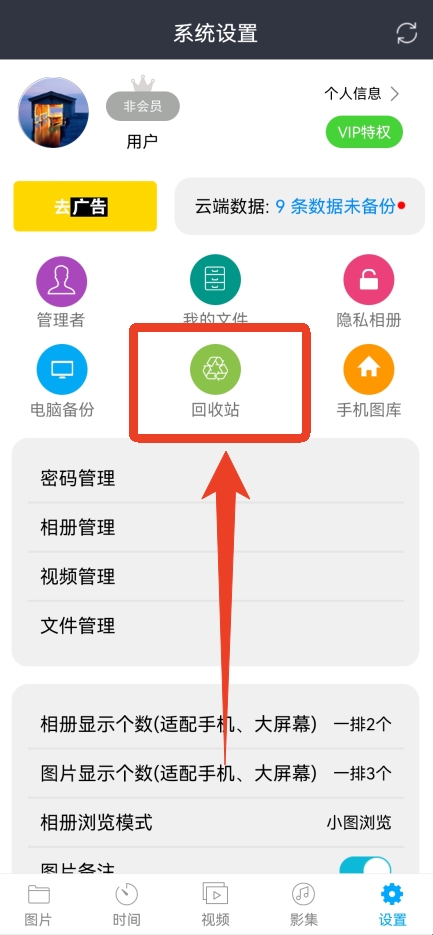Open 个人信息 profile page
The width and height of the screenshot is (433, 935).
click(x=361, y=94)
